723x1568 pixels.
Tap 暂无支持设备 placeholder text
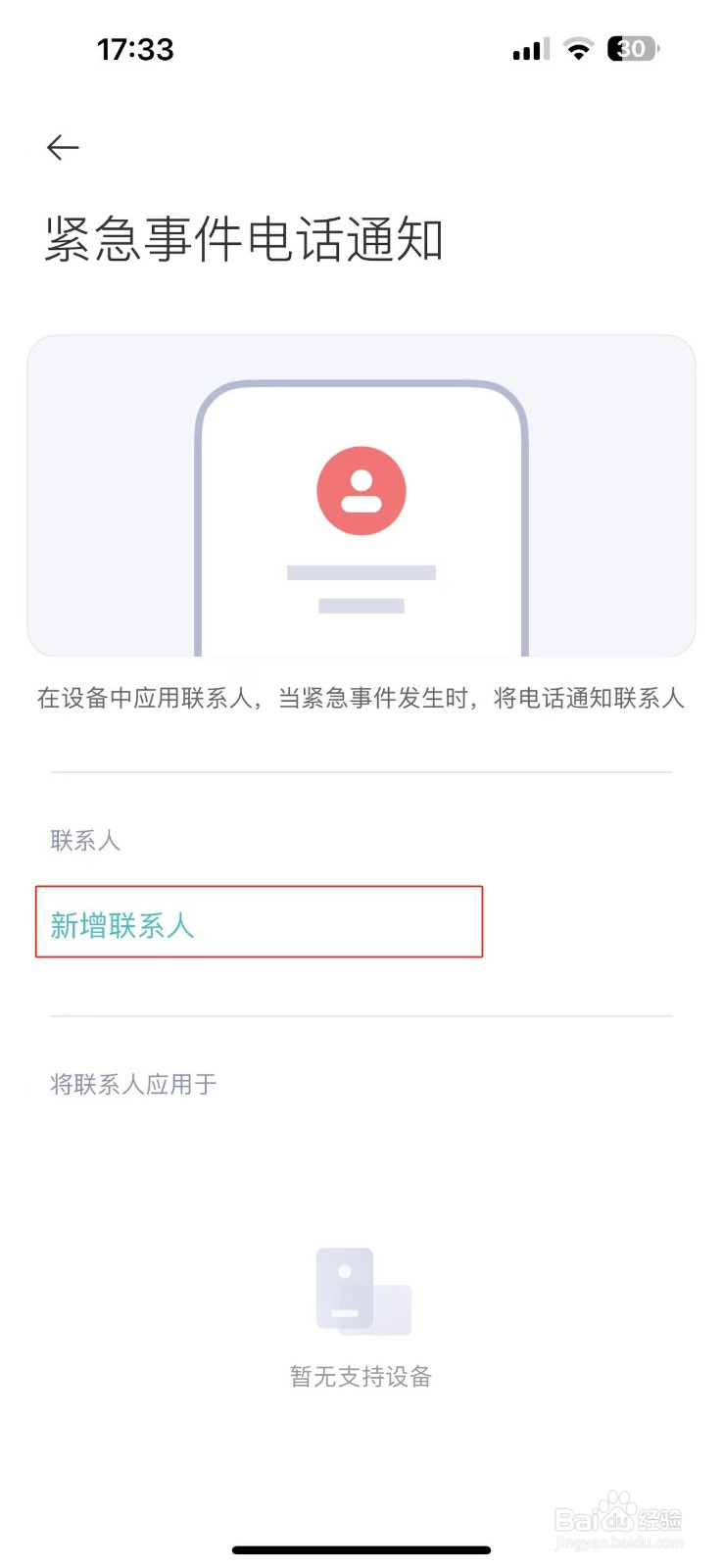tap(361, 1375)
